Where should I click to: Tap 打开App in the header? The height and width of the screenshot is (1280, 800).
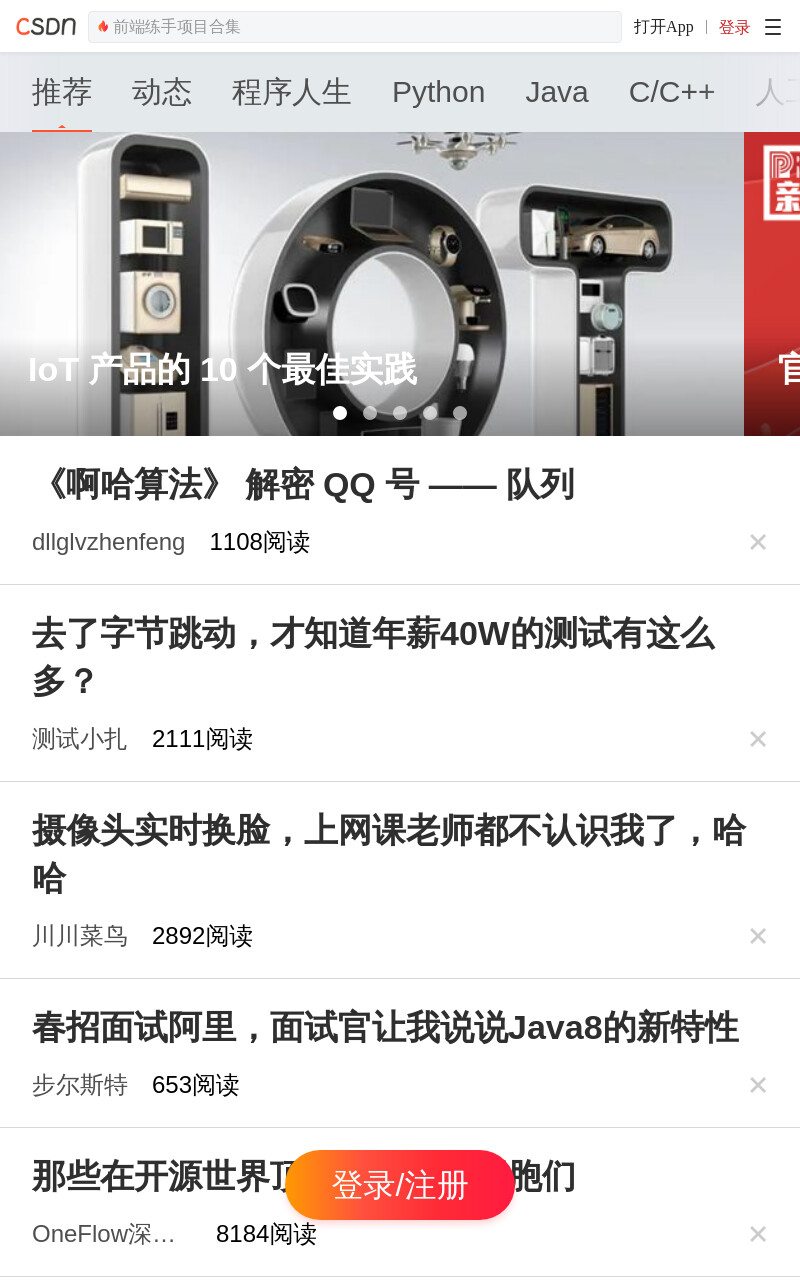coord(663,27)
